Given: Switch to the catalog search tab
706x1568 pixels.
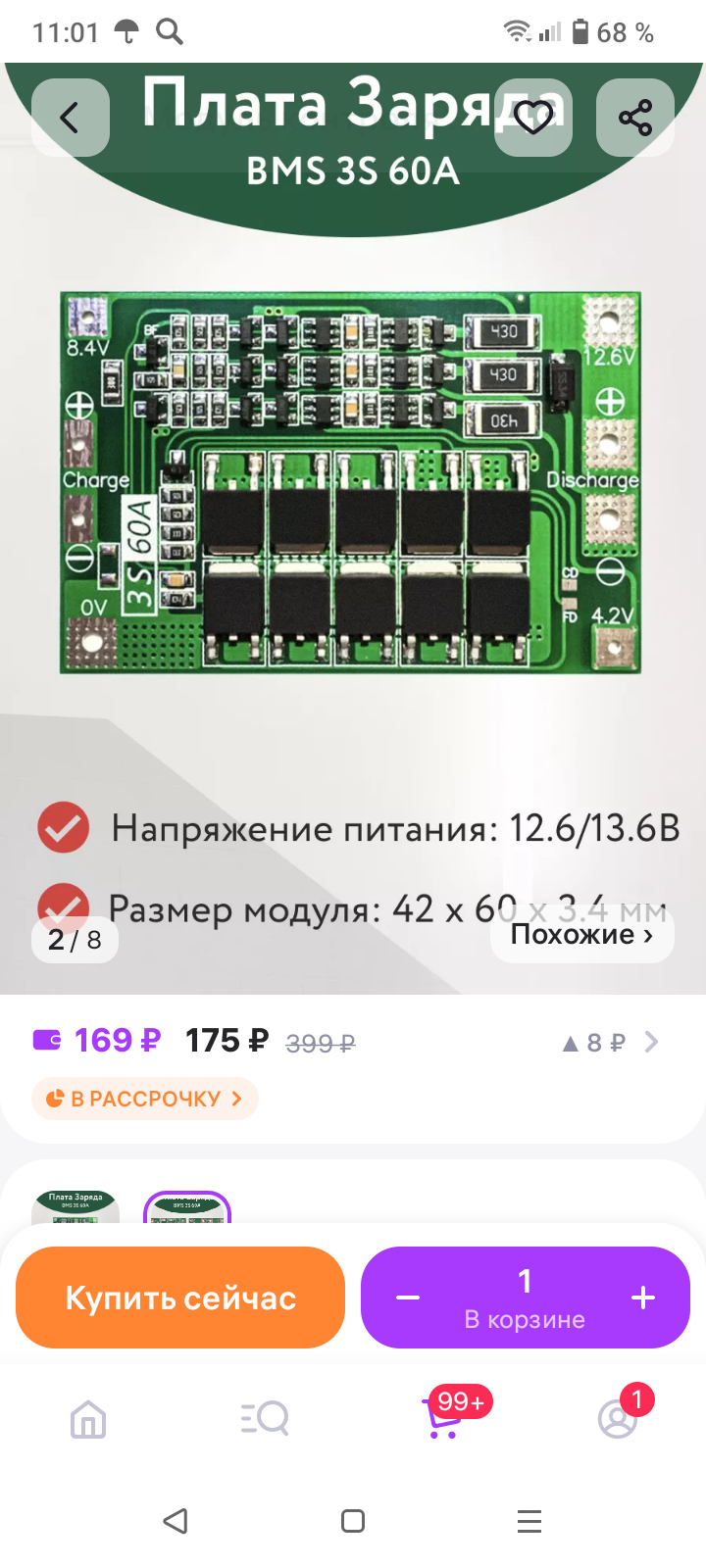Looking at the screenshot, I should tap(265, 1419).
